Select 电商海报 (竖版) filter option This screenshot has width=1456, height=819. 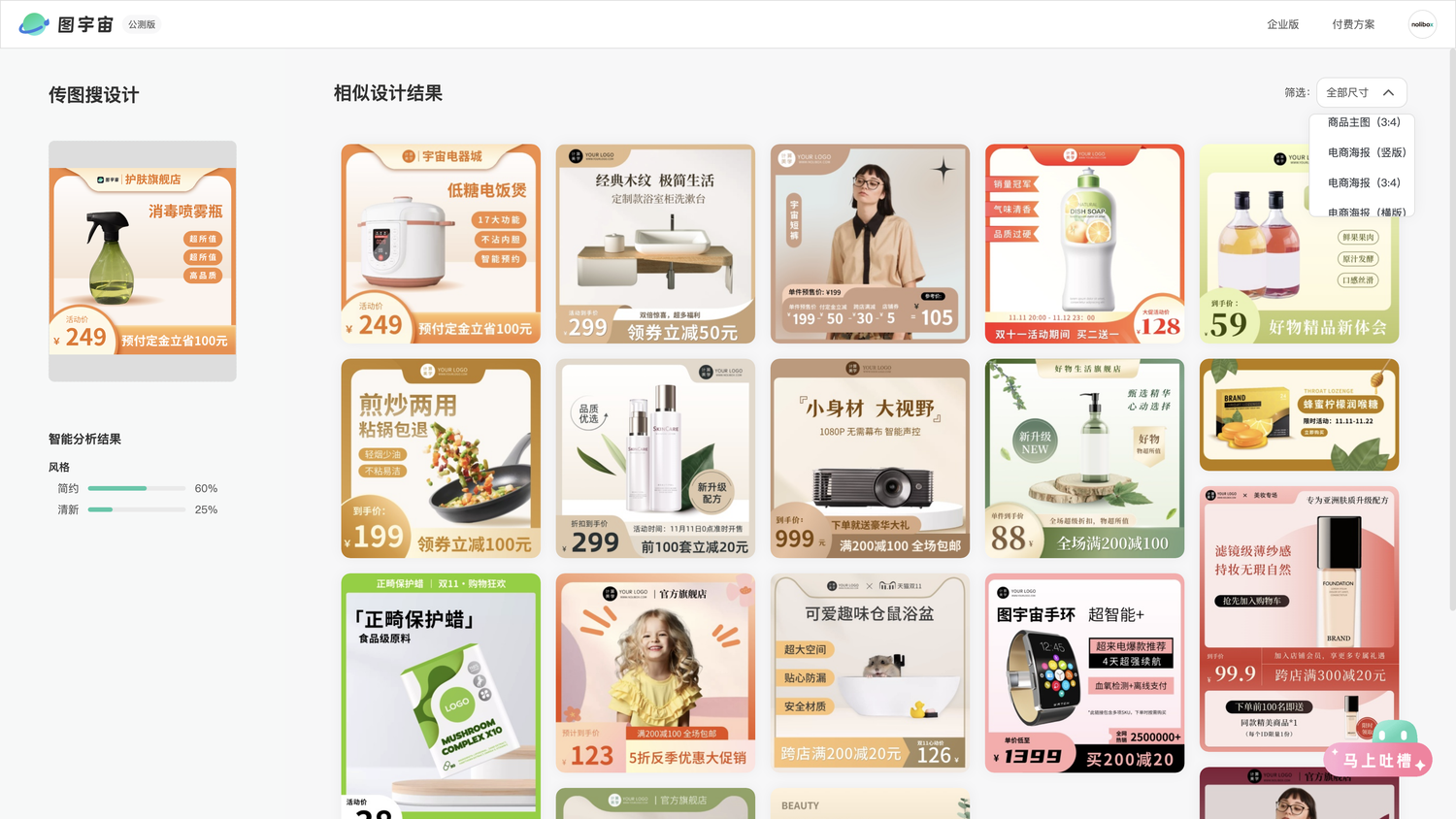point(1366,152)
